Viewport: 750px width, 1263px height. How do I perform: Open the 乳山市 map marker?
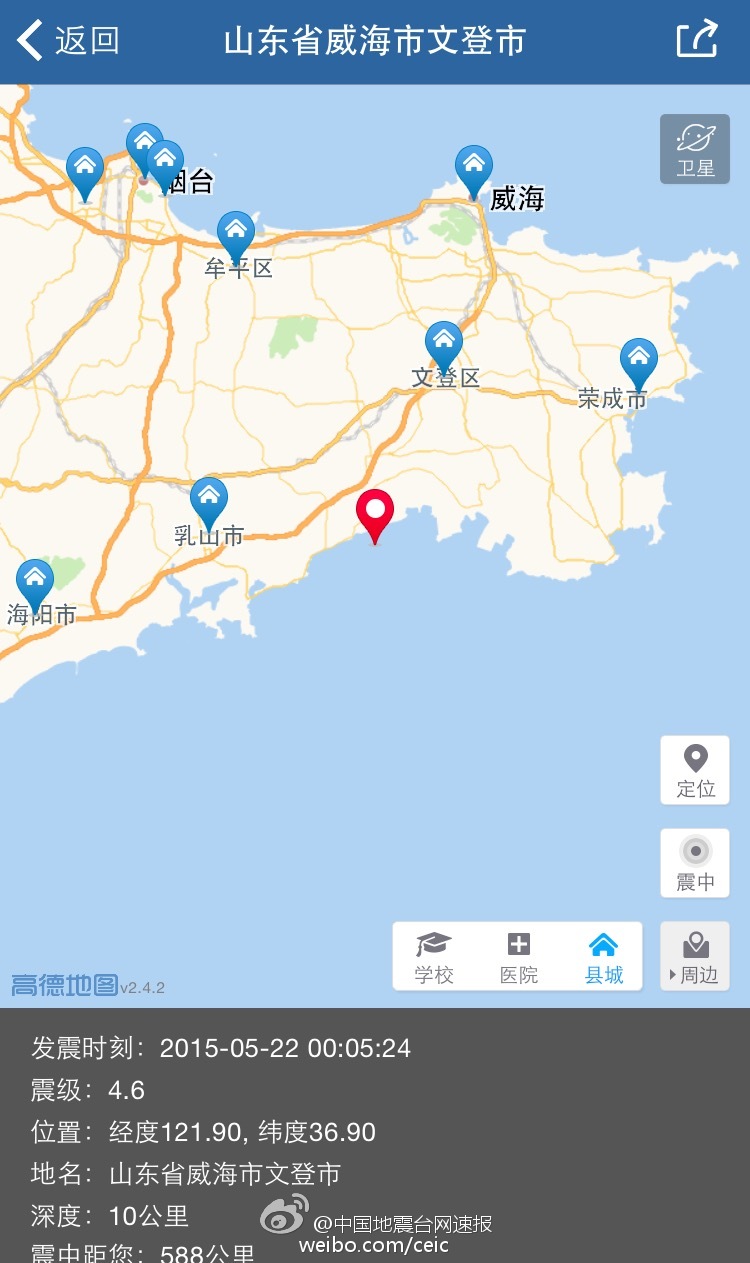coord(209,499)
